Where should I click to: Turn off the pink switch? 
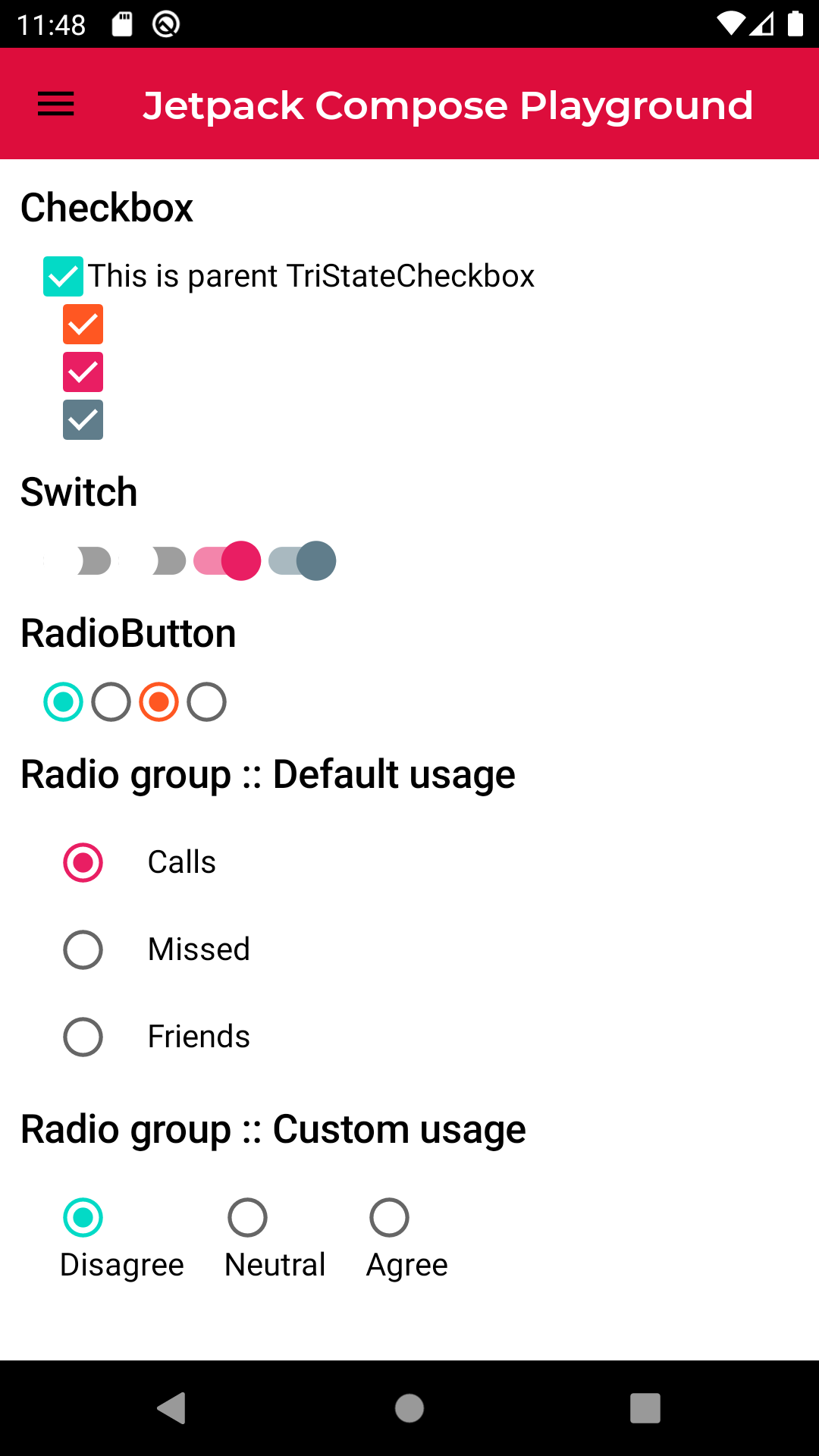click(227, 561)
